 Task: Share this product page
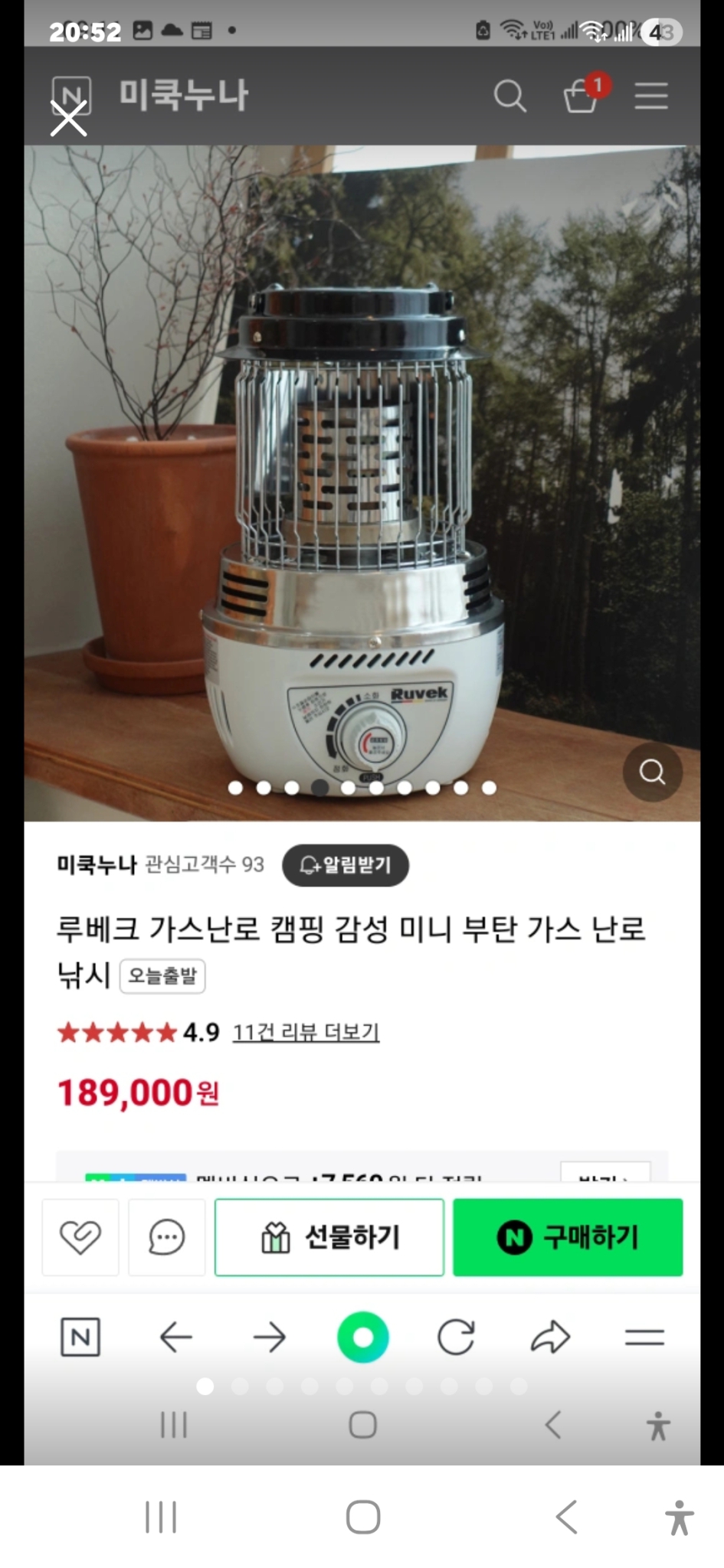(x=549, y=1337)
